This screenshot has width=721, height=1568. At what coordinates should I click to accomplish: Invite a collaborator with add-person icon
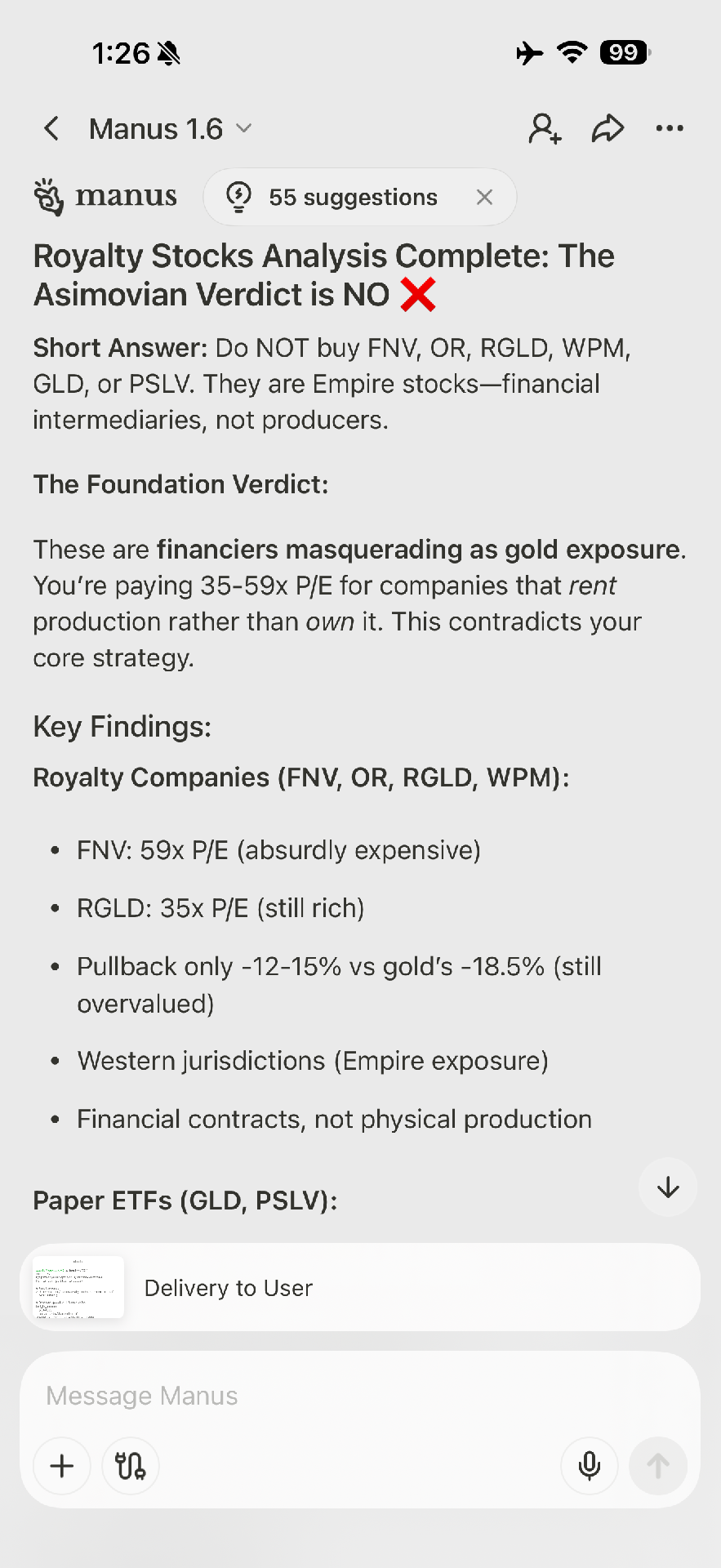(x=545, y=129)
